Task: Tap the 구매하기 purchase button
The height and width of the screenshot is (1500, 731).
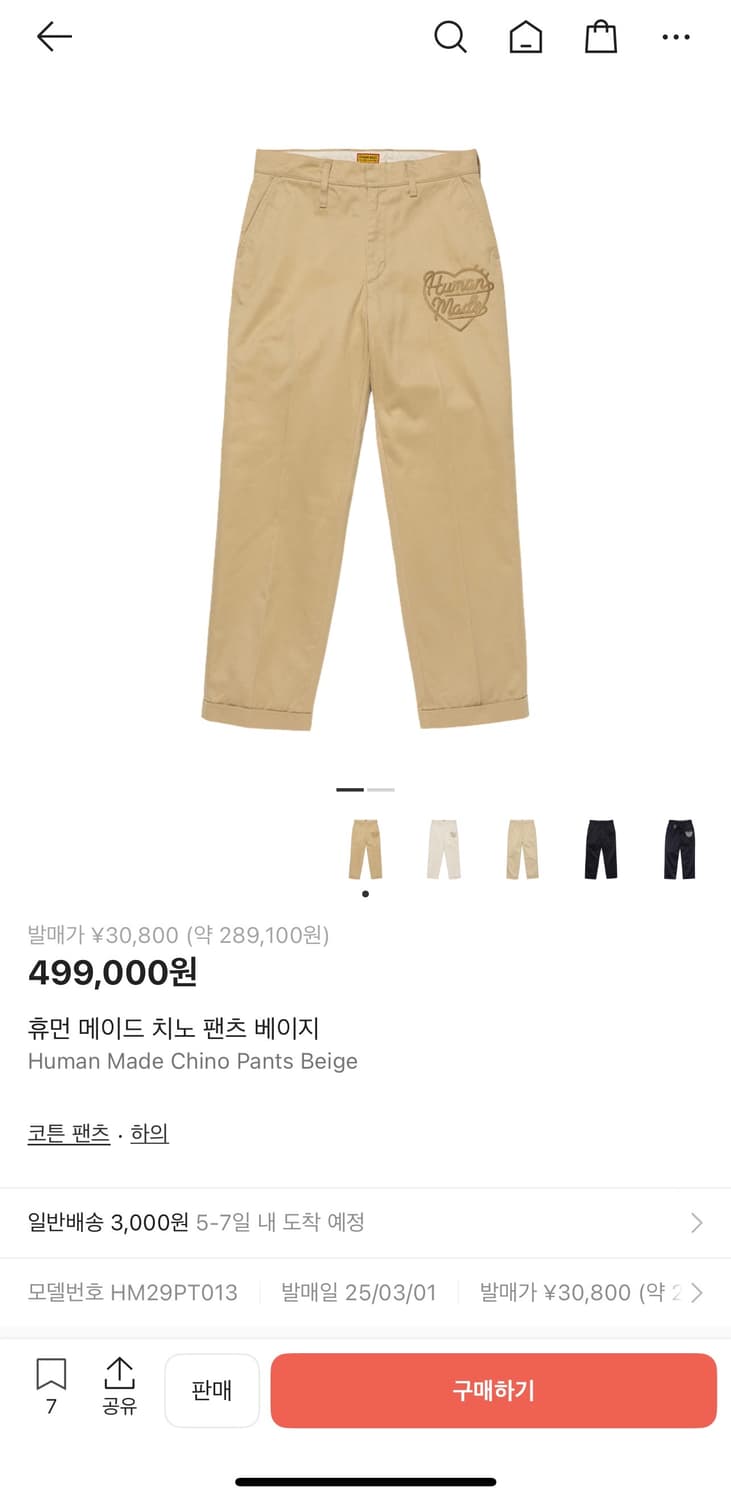Action: [494, 1390]
